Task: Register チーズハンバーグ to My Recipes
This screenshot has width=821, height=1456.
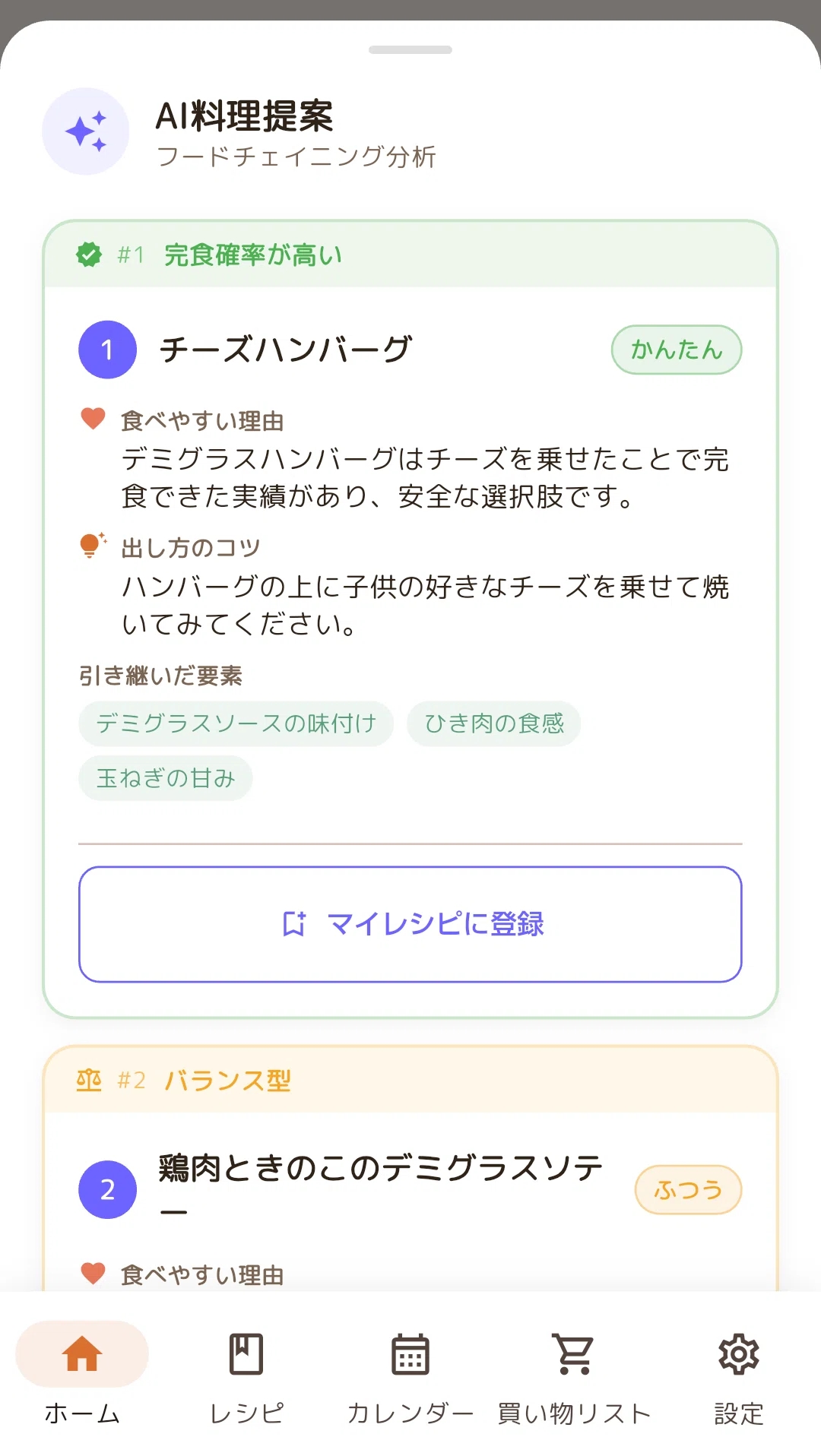Action: click(410, 924)
